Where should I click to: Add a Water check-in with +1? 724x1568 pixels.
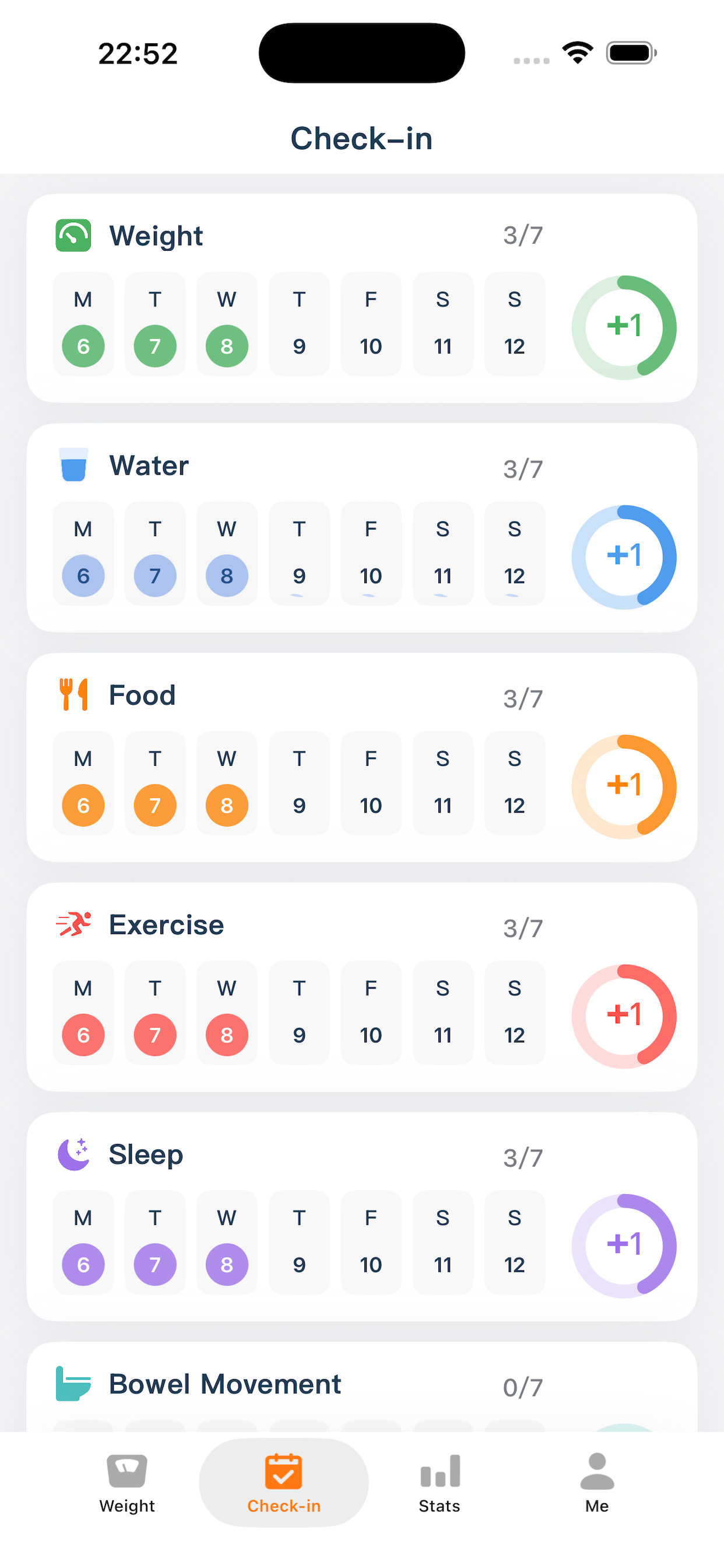pyautogui.click(x=624, y=557)
